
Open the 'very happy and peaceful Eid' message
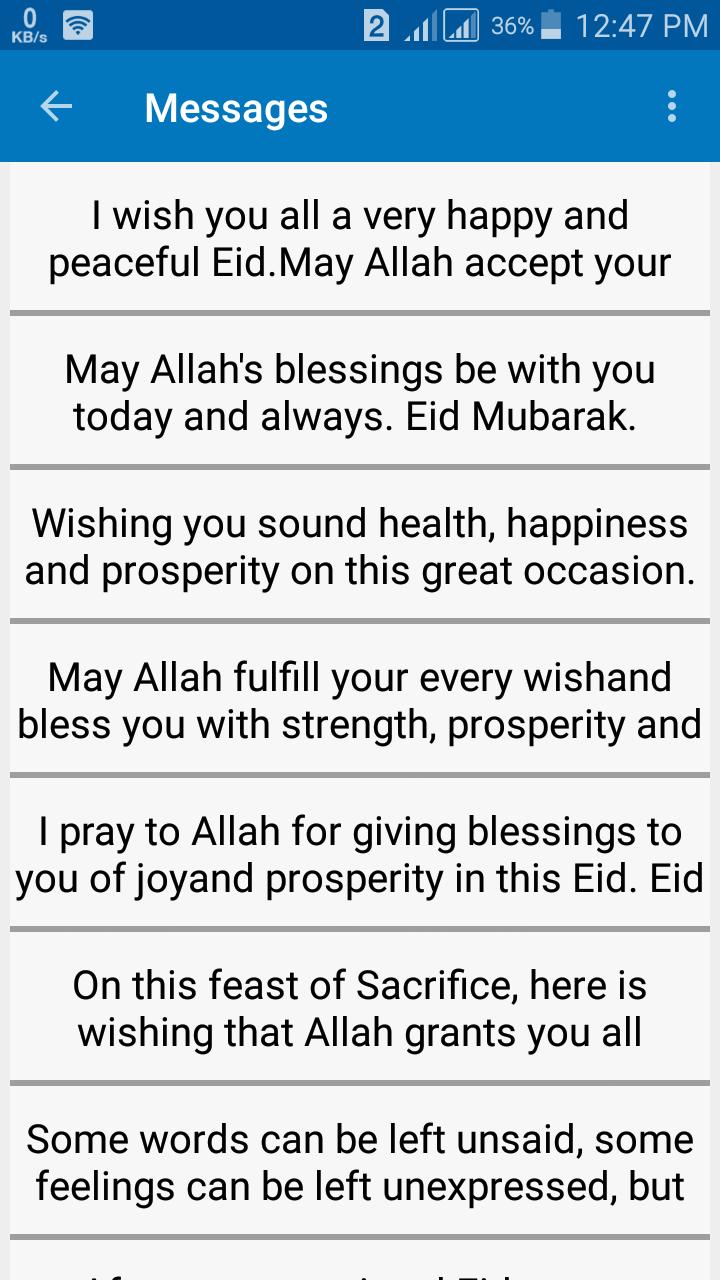tap(360, 239)
